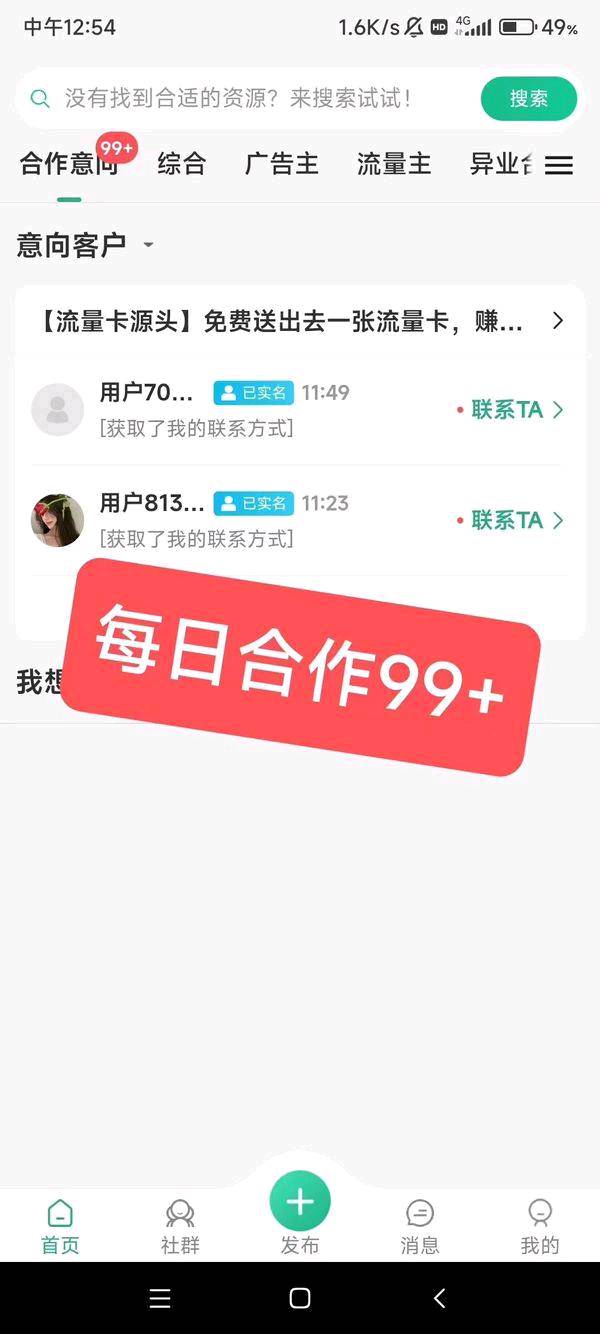Tap the green 发布 plus button
This screenshot has width=600, height=1334.
pos(300,1202)
